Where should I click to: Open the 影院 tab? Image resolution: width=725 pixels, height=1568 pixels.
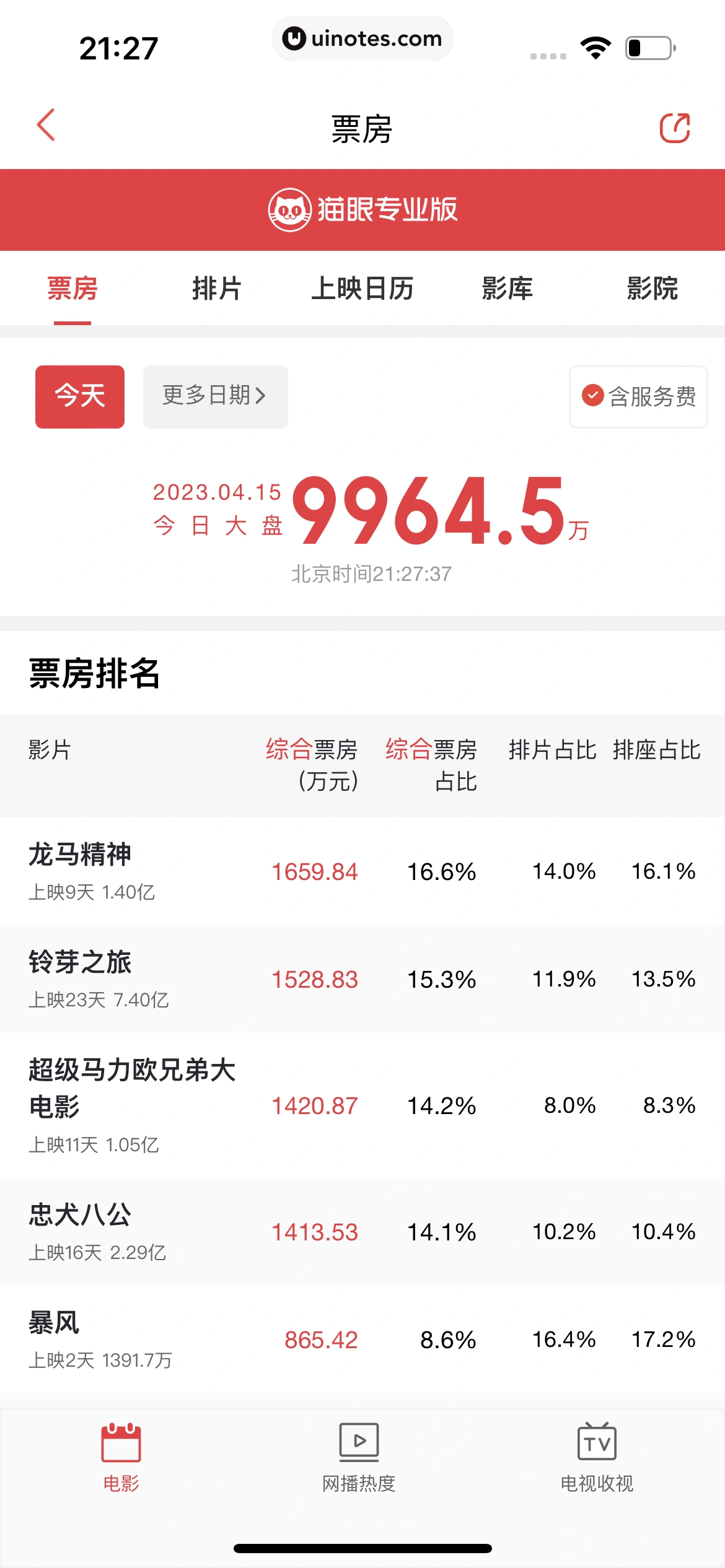[x=652, y=289]
